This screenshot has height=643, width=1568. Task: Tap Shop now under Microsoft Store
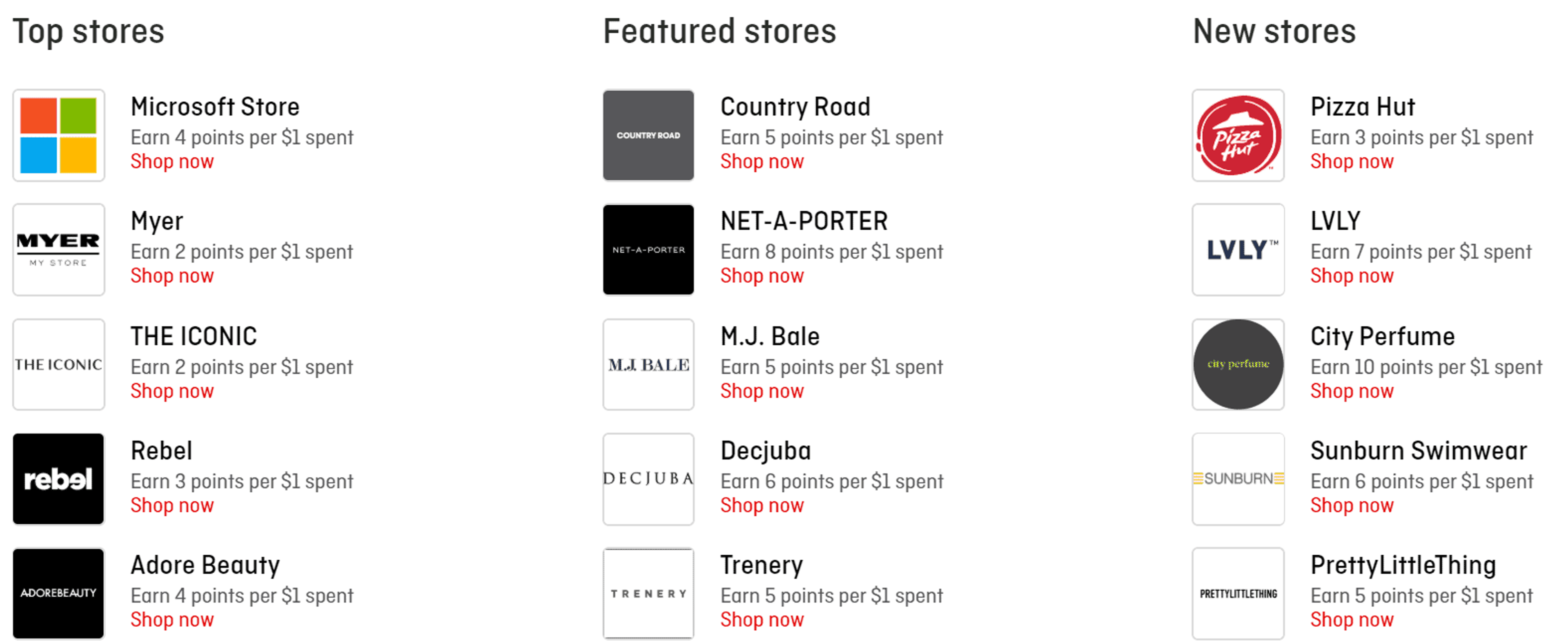point(171,161)
